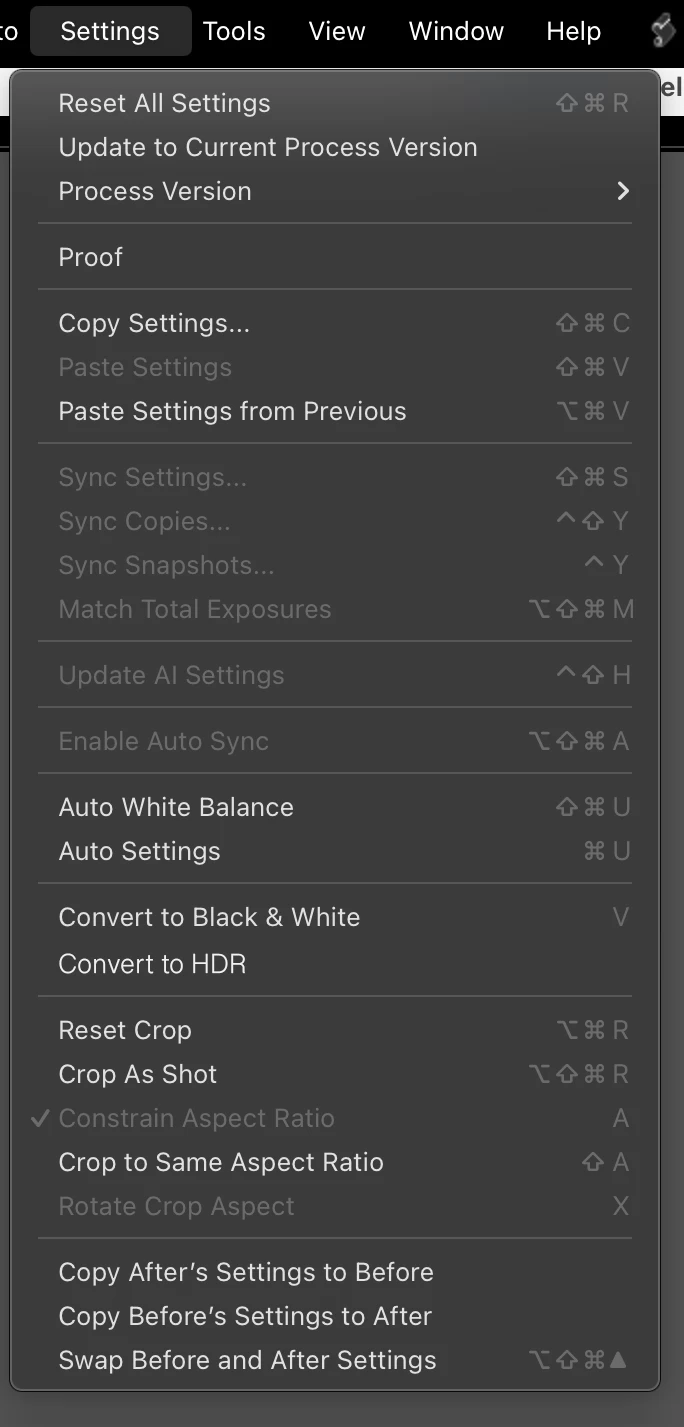Select Copy Before's Settings to After
Screen dimensions: 684x1427
tap(245, 1316)
